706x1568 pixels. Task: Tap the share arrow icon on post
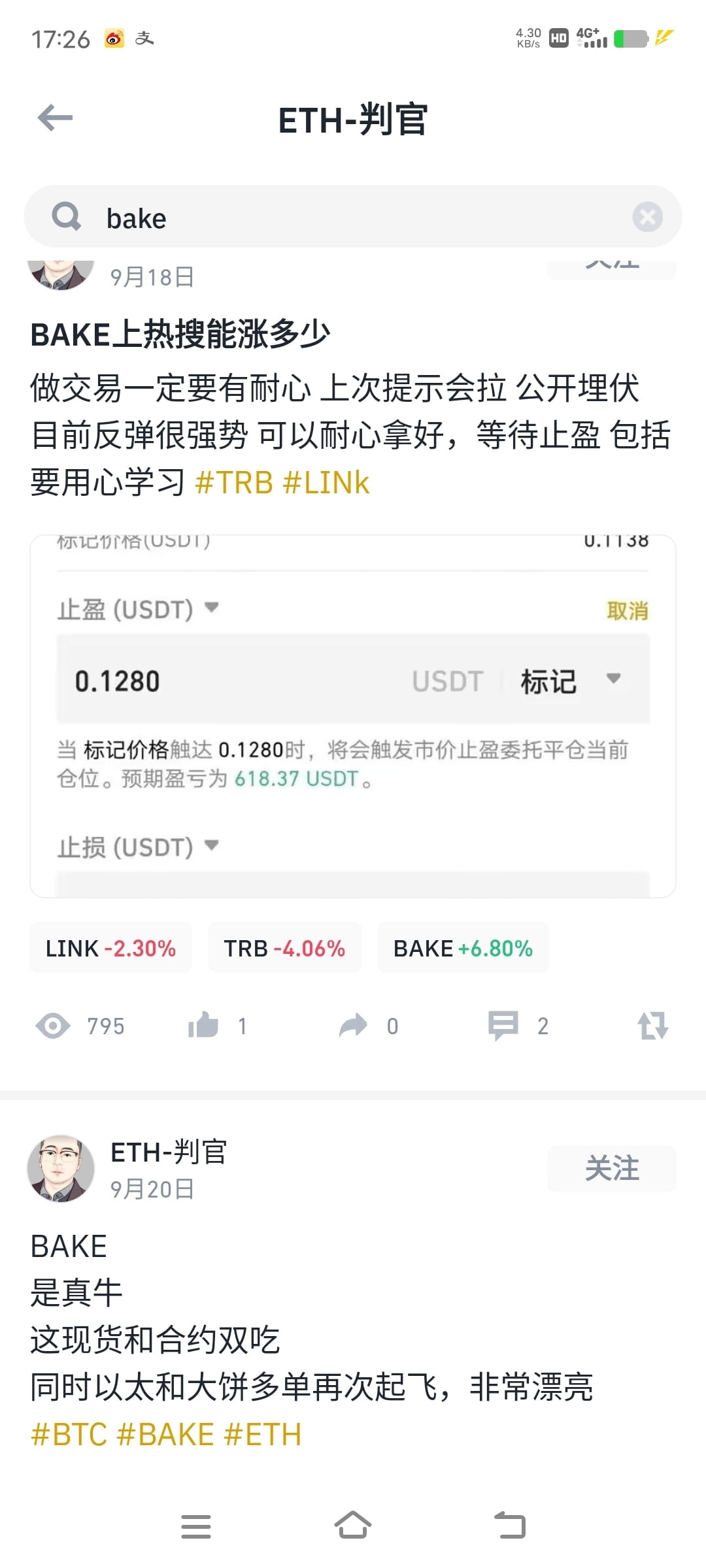354,1024
